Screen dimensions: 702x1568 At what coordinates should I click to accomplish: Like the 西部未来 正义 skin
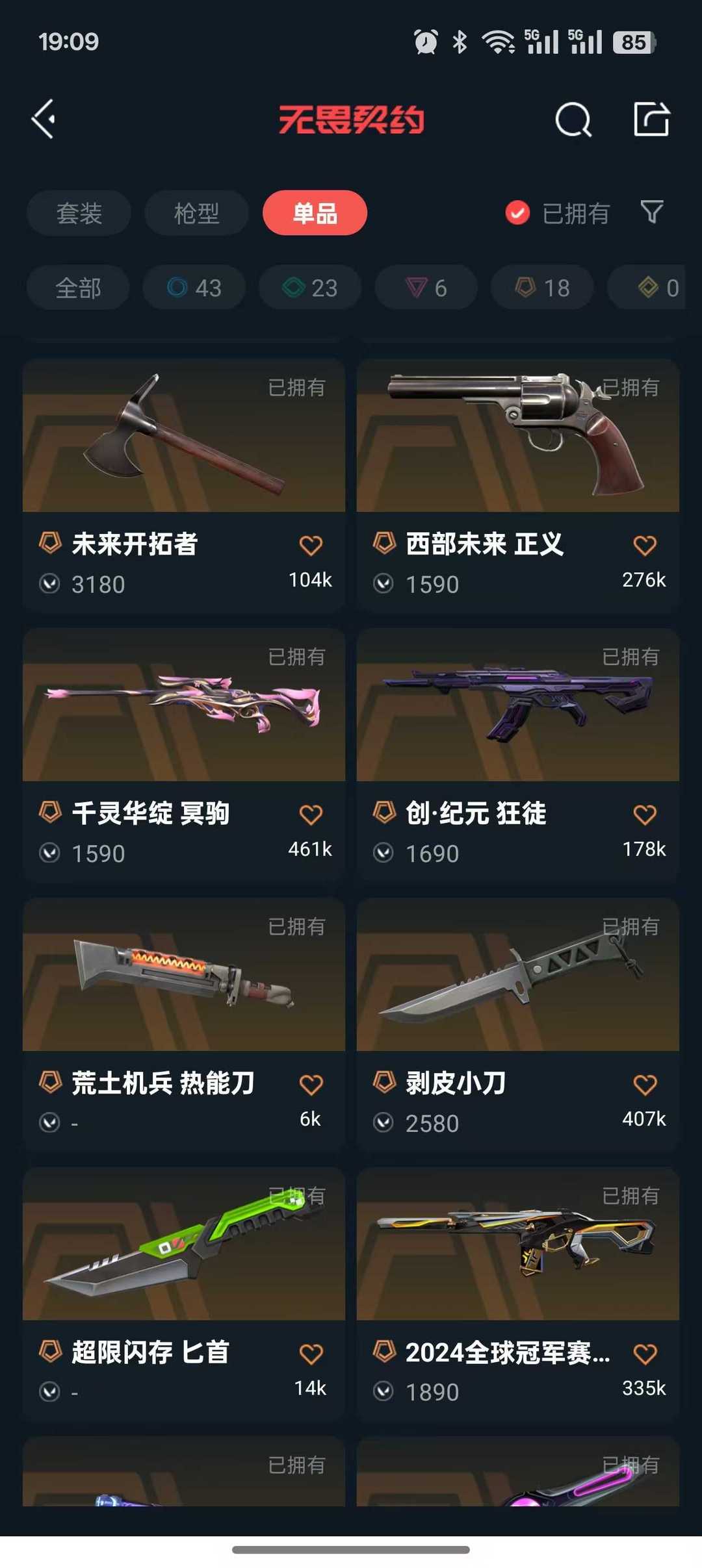(645, 546)
